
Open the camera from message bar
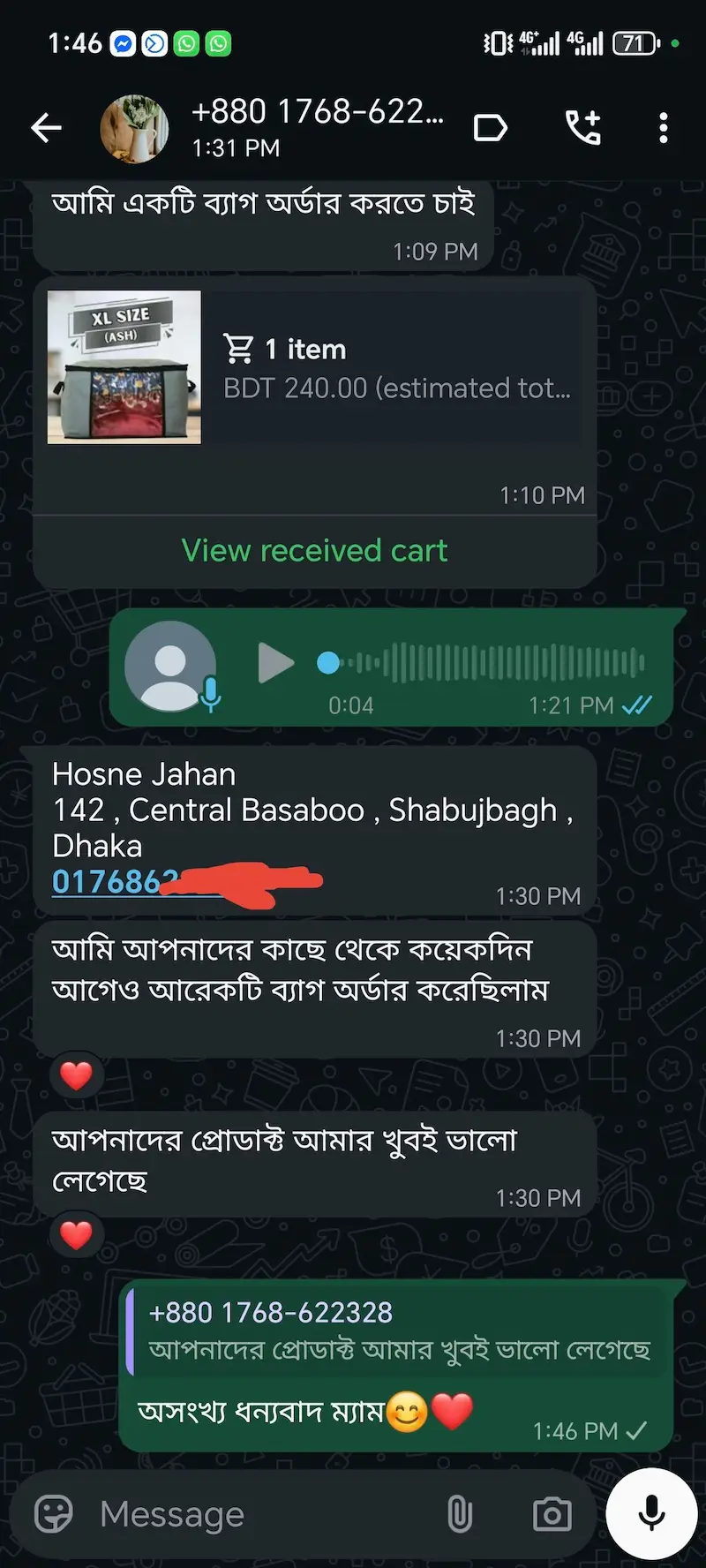552,1514
